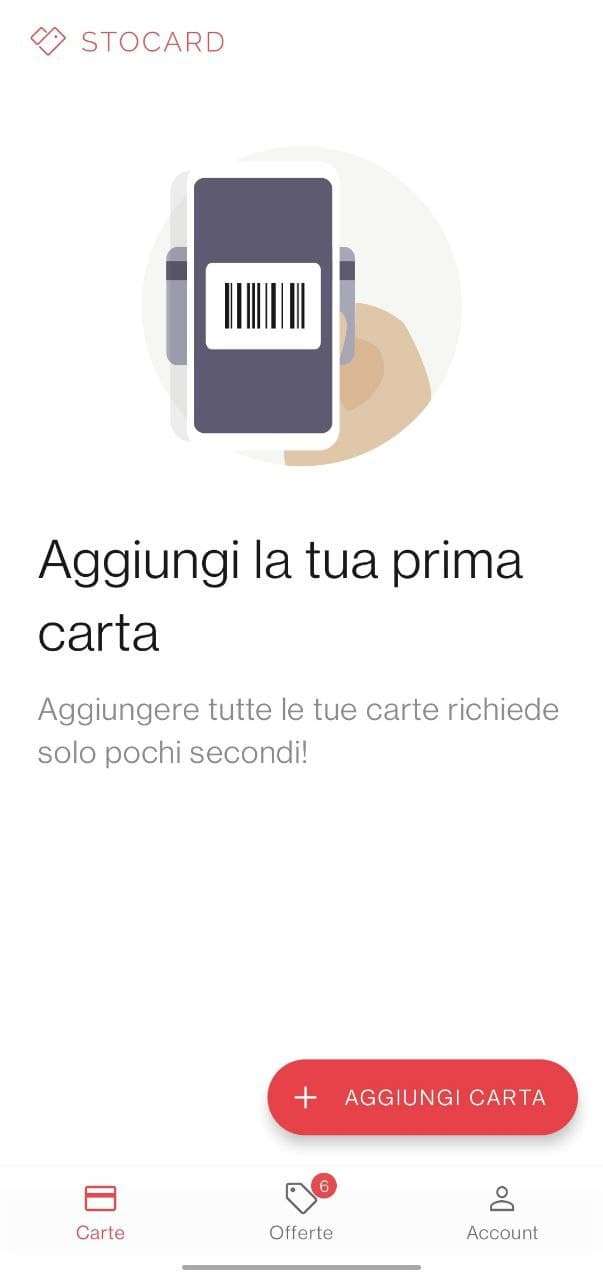Switch to the Offerte tab
The width and height of the screenshot is (603, 1280).
tap(301, 1211)
